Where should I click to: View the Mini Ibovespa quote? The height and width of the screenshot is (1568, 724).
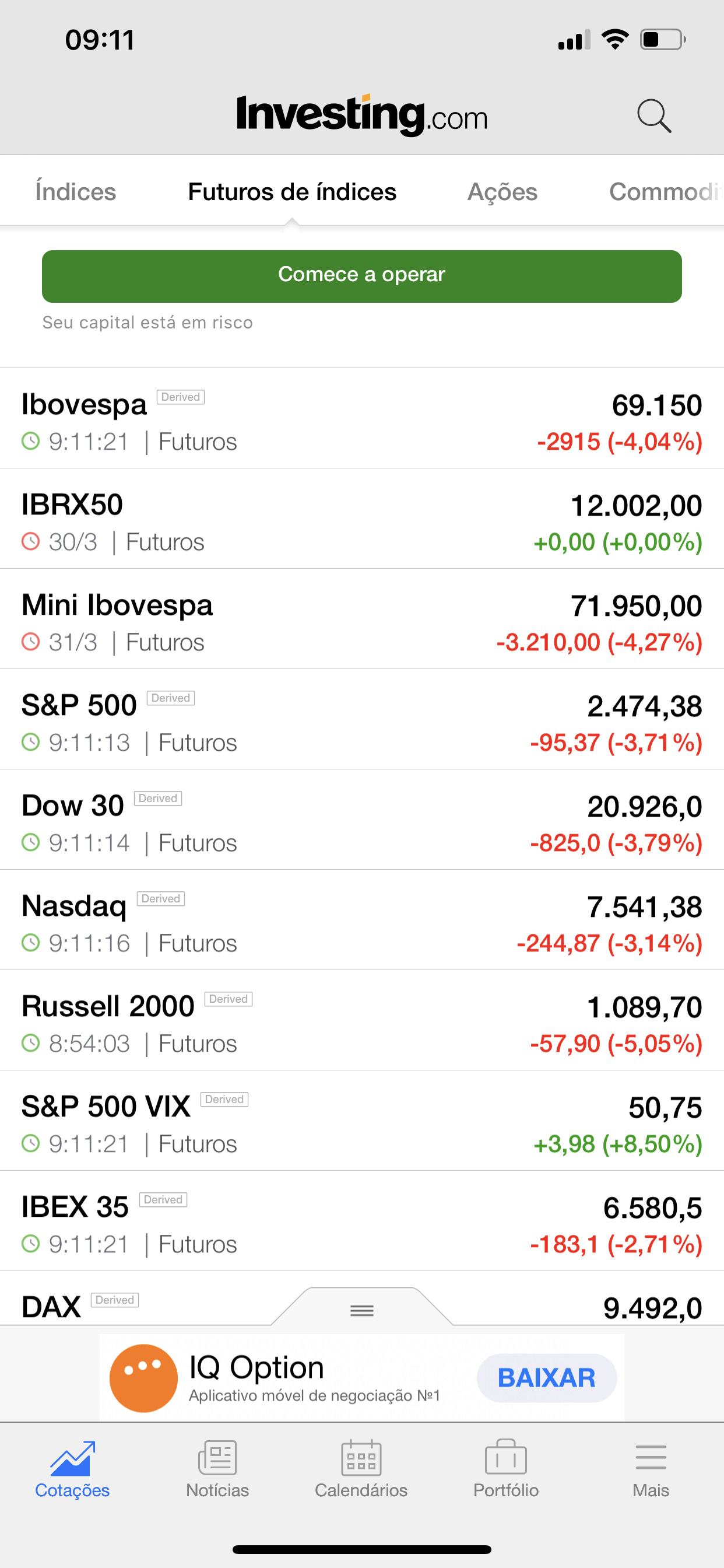pos(362,619)
